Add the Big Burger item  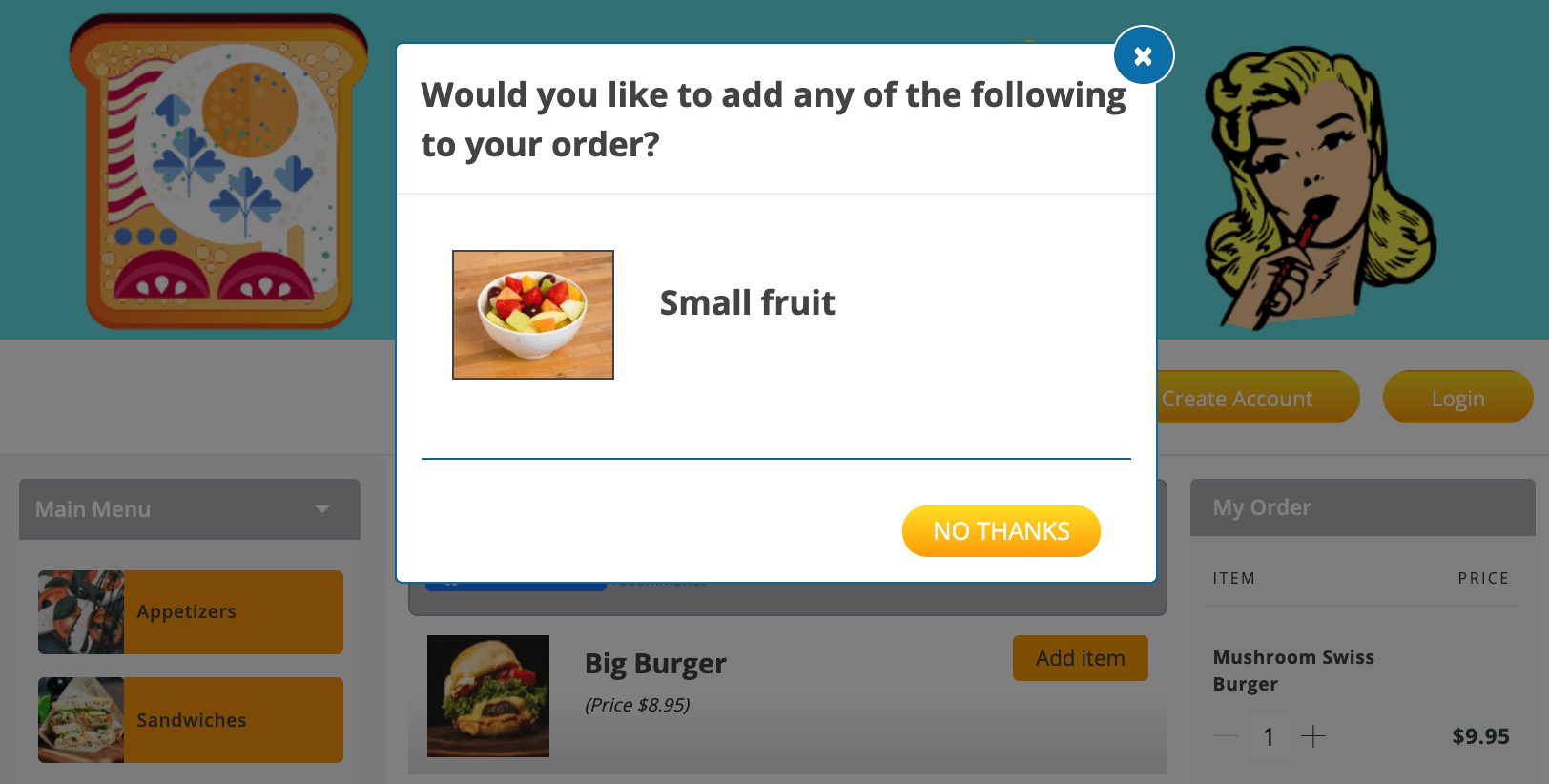click(x=1080, y=658)
